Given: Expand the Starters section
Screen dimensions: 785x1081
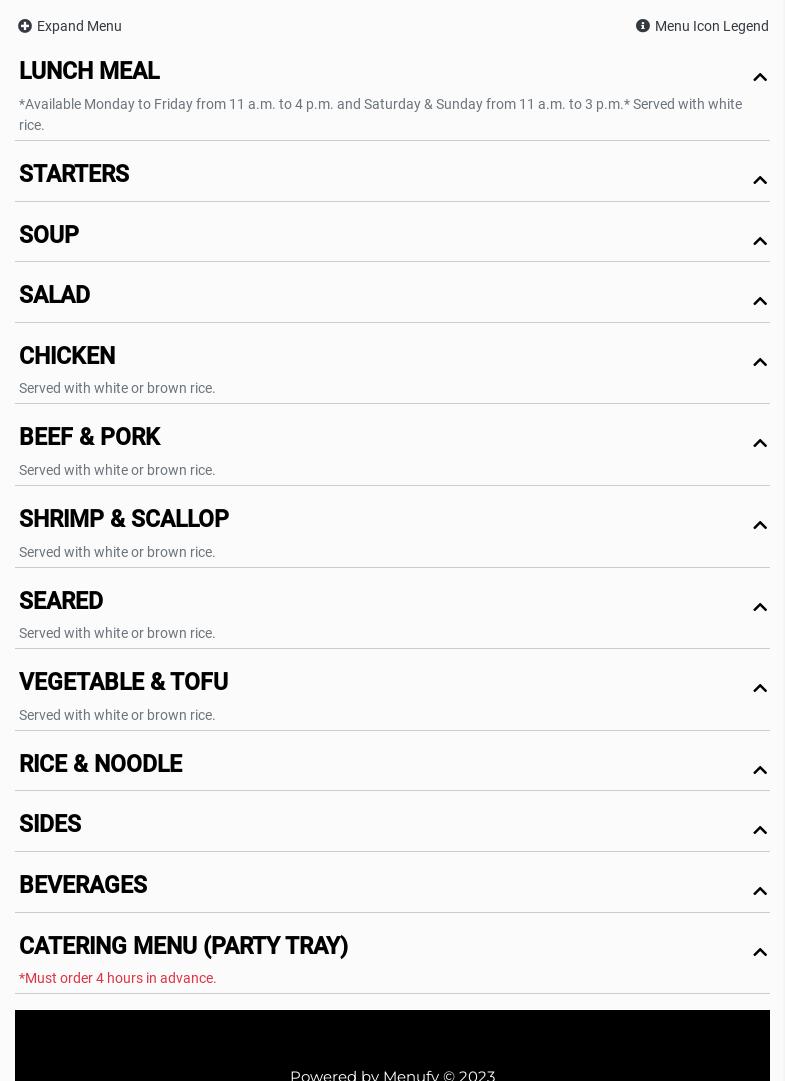Looking at the screenshot, I should pos(74,175).
